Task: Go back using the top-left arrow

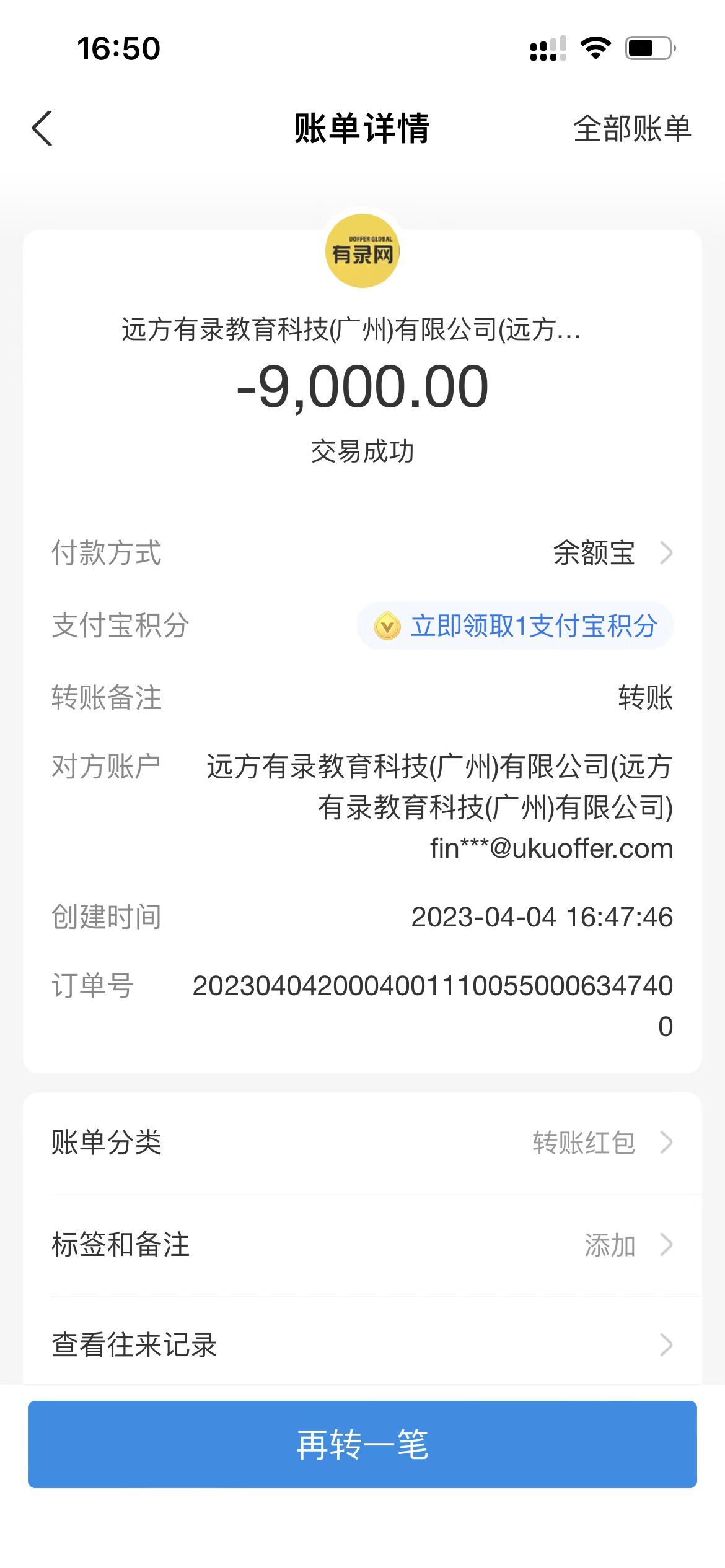Action: tap(42, 129)
